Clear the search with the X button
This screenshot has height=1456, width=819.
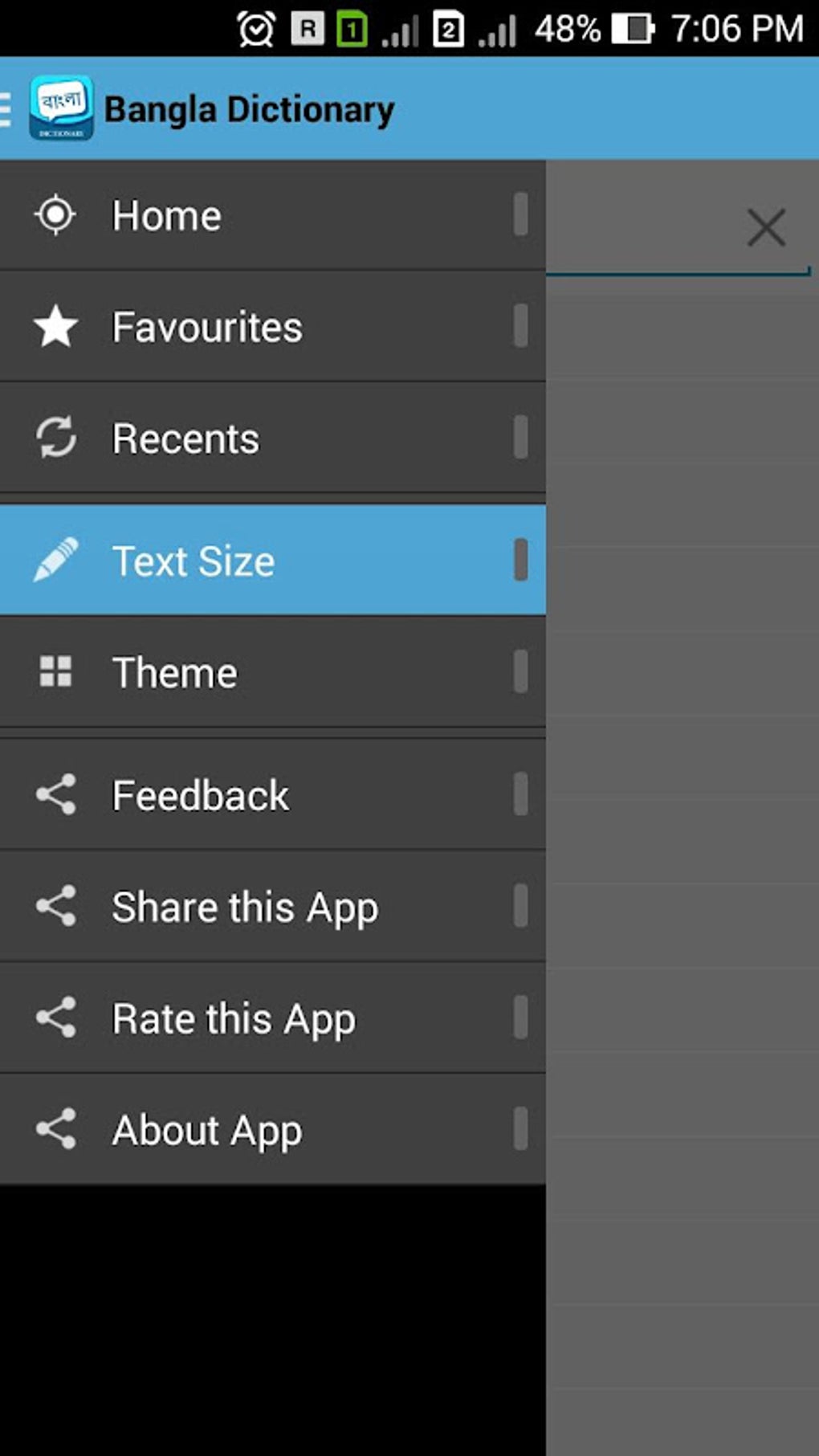(x=765, y=227)
